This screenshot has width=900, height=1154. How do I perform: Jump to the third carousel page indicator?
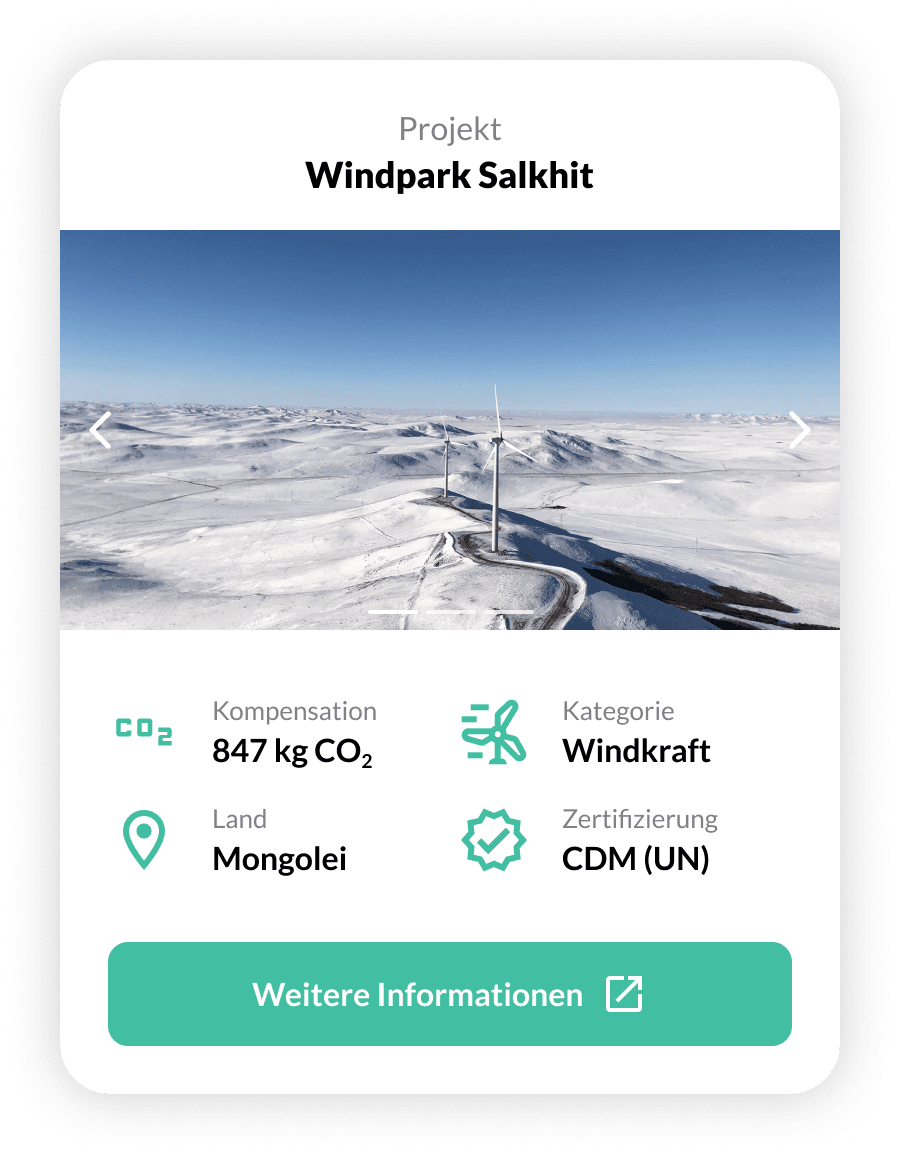click(508, 611)
